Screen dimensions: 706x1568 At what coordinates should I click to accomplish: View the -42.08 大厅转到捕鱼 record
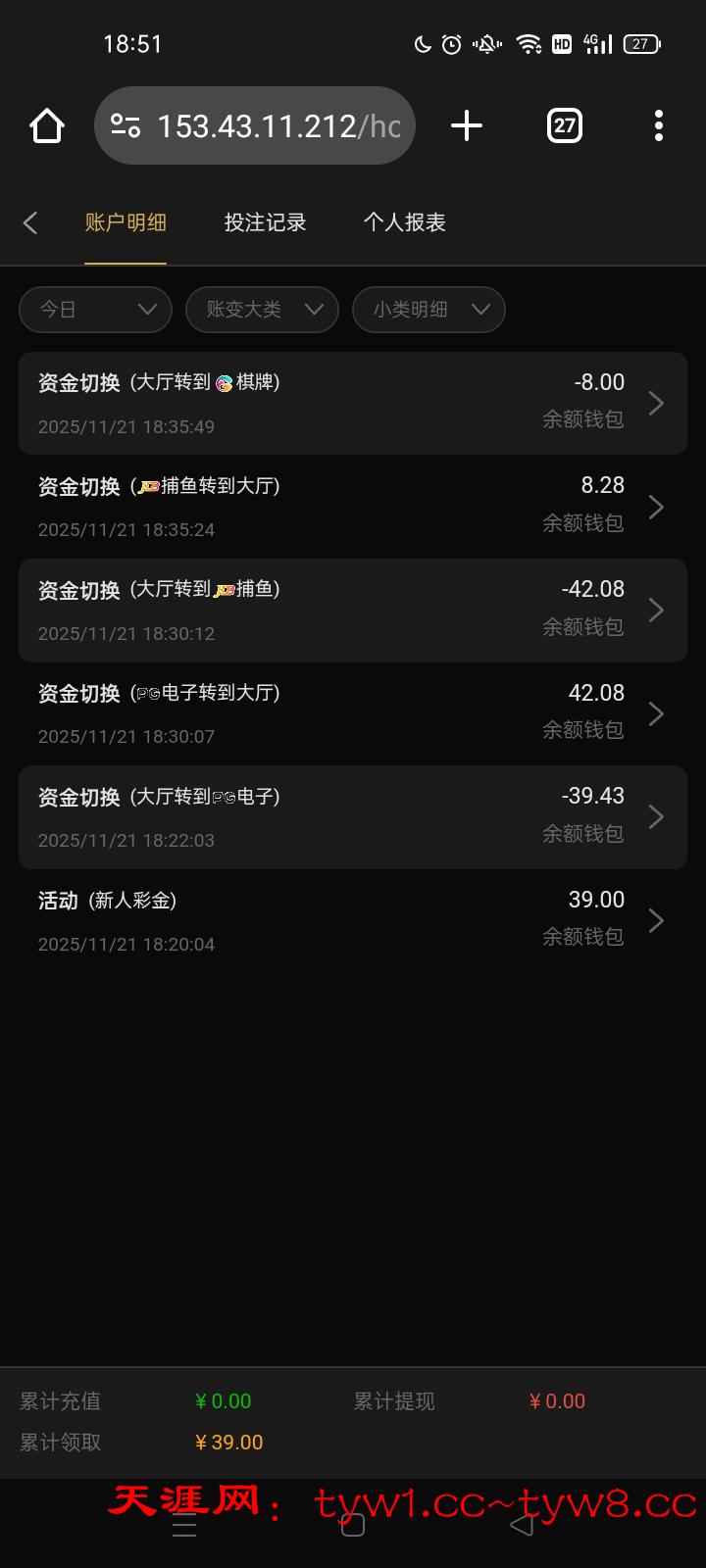352,610
